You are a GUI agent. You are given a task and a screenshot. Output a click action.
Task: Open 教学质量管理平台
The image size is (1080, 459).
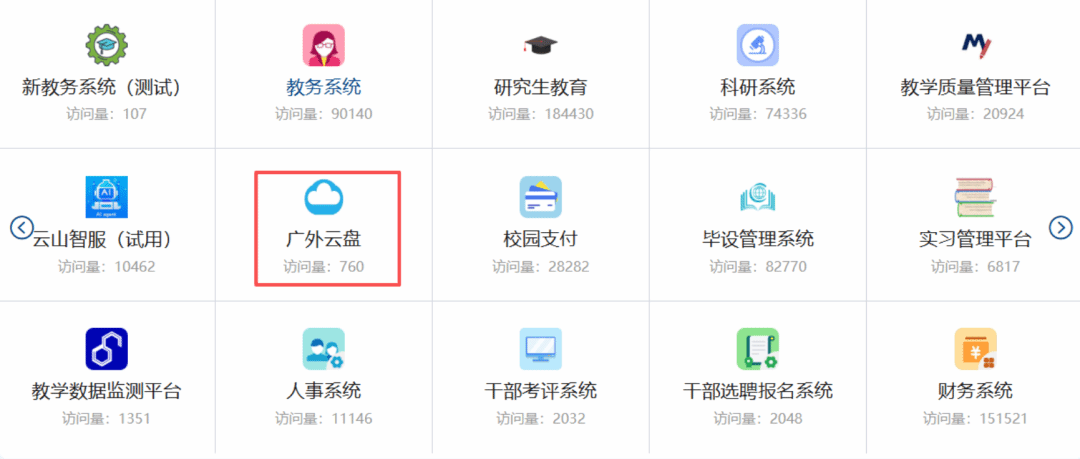(x=975, y=87)
